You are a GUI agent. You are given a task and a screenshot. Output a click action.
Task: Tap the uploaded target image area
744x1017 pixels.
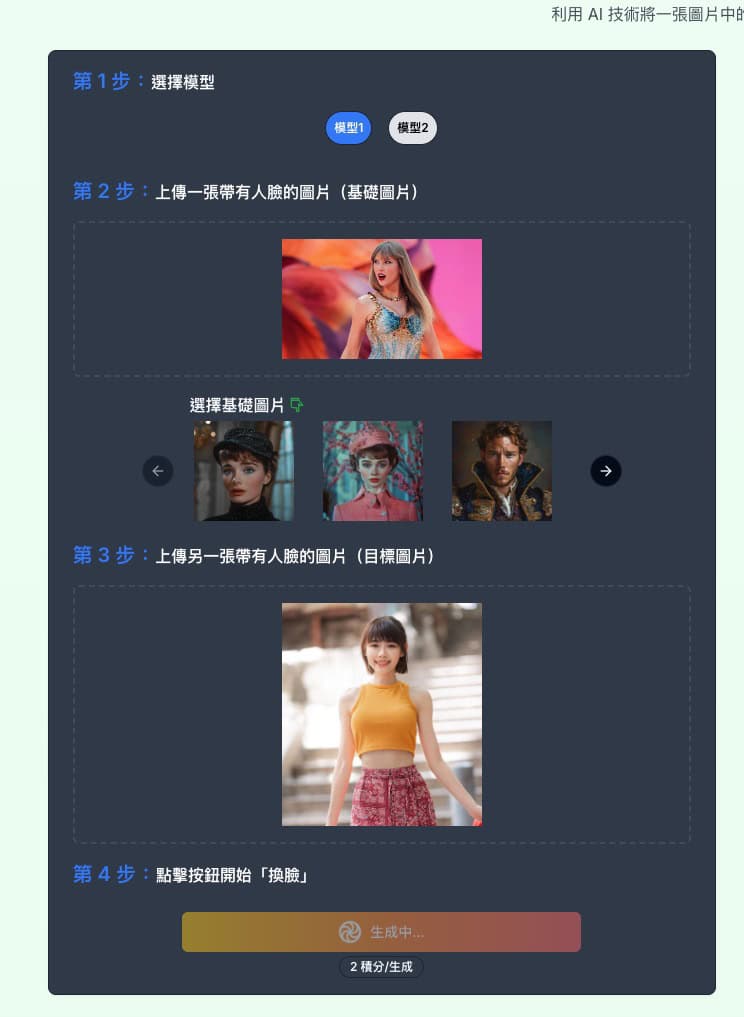(x=381, y=714)
